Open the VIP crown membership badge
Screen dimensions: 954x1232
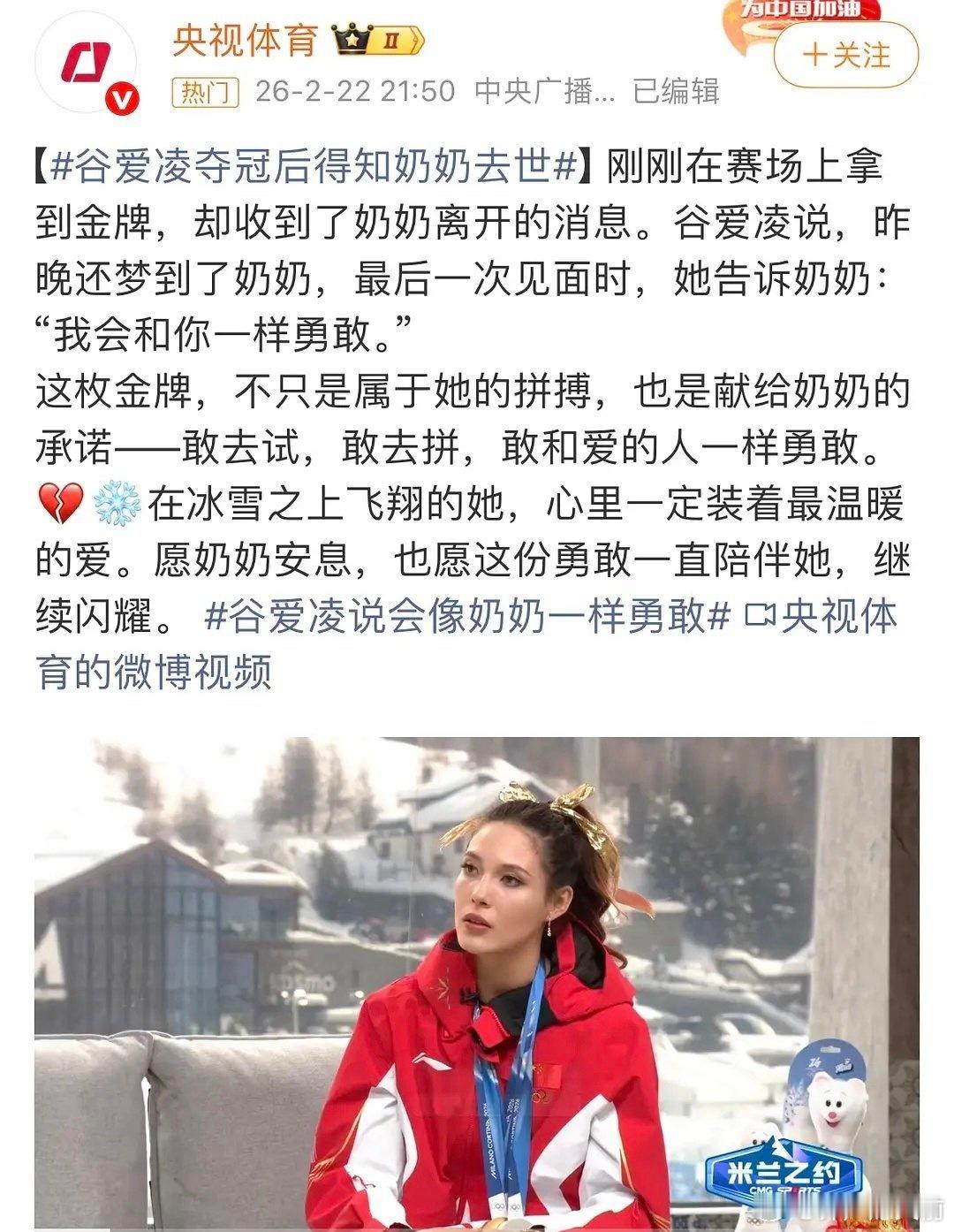pyautogui.click(x=352, y=37)
